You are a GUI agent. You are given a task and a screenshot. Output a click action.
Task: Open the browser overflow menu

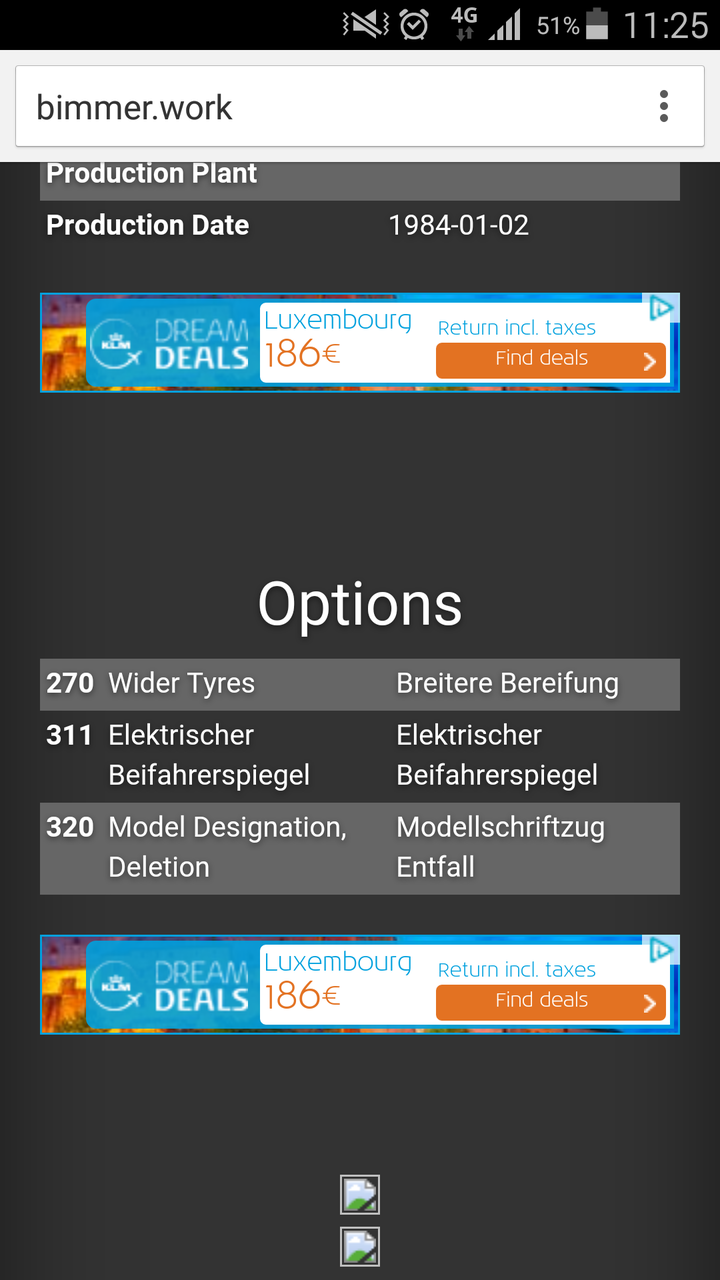(x=664, y=106)
